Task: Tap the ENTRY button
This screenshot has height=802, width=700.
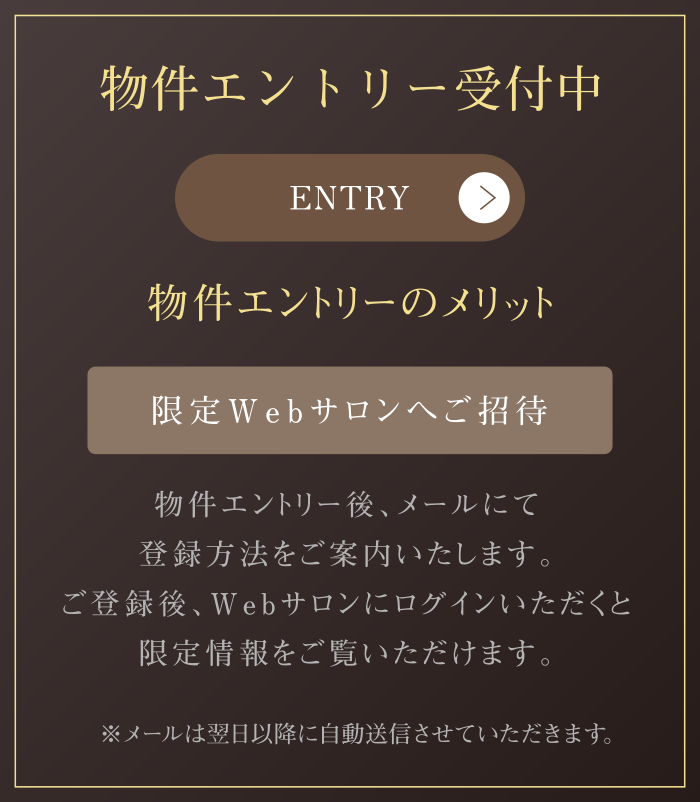Action: [350, 198]
